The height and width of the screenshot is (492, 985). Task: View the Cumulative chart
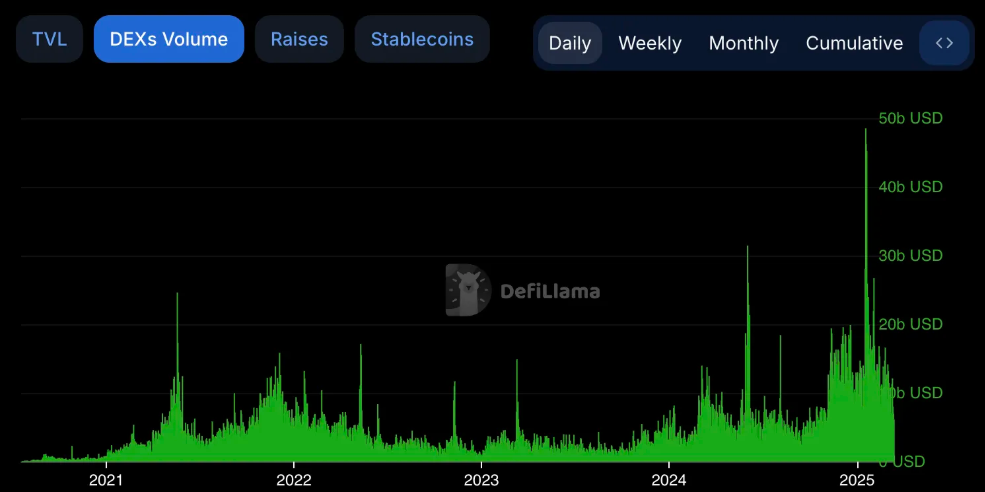854,44
